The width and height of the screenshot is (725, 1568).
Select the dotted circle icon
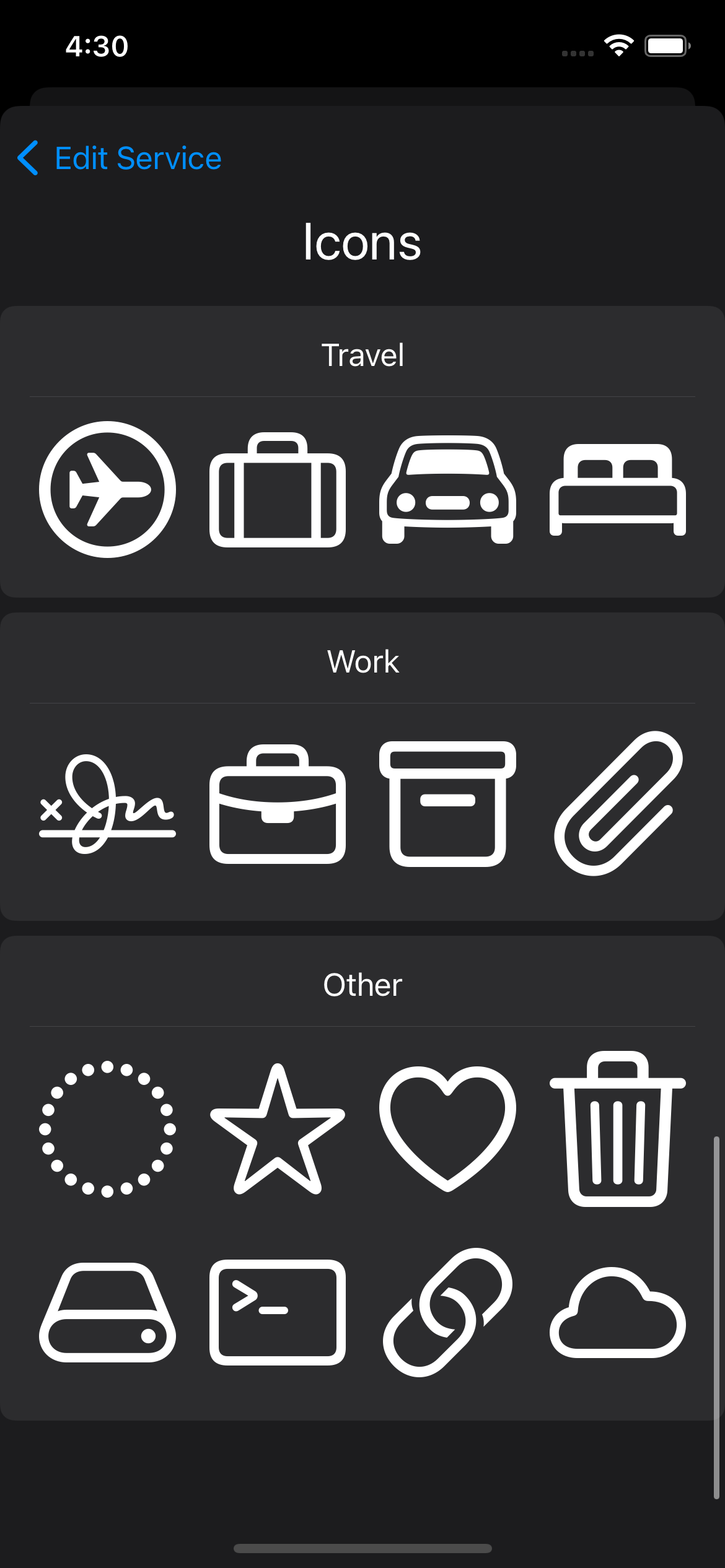pos(107,1127)
